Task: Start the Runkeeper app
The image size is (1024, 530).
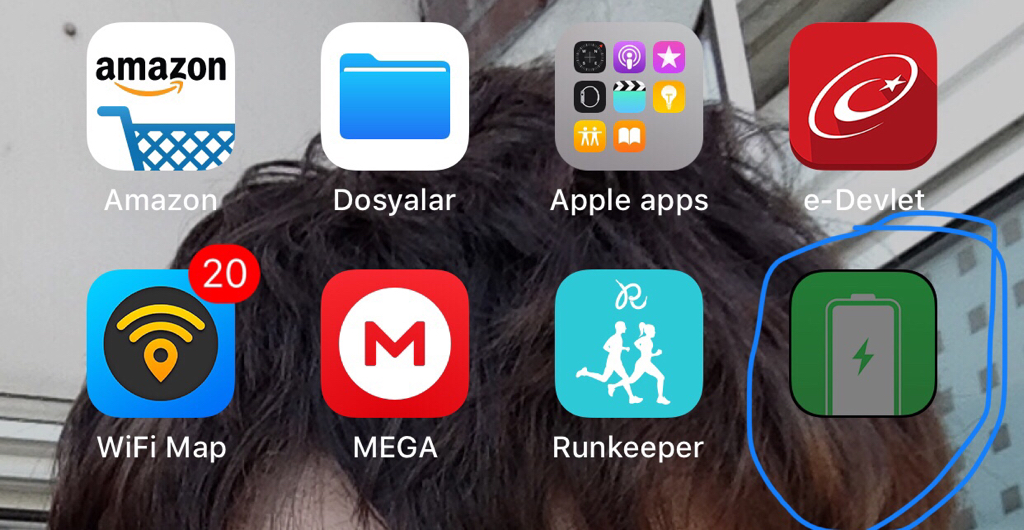Action: [629, 343]
